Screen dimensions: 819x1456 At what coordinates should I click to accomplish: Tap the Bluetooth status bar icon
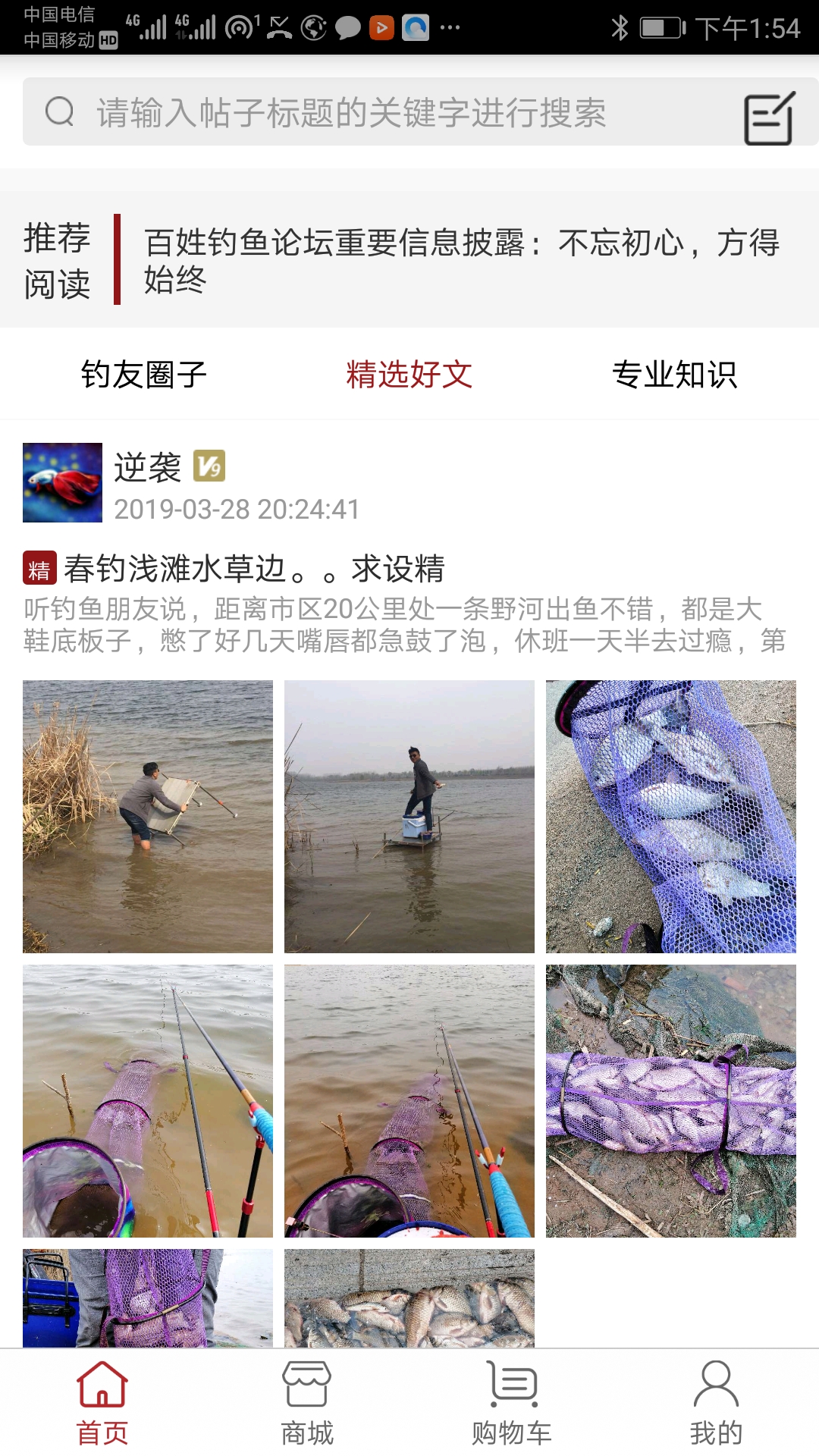pos(619,25)
